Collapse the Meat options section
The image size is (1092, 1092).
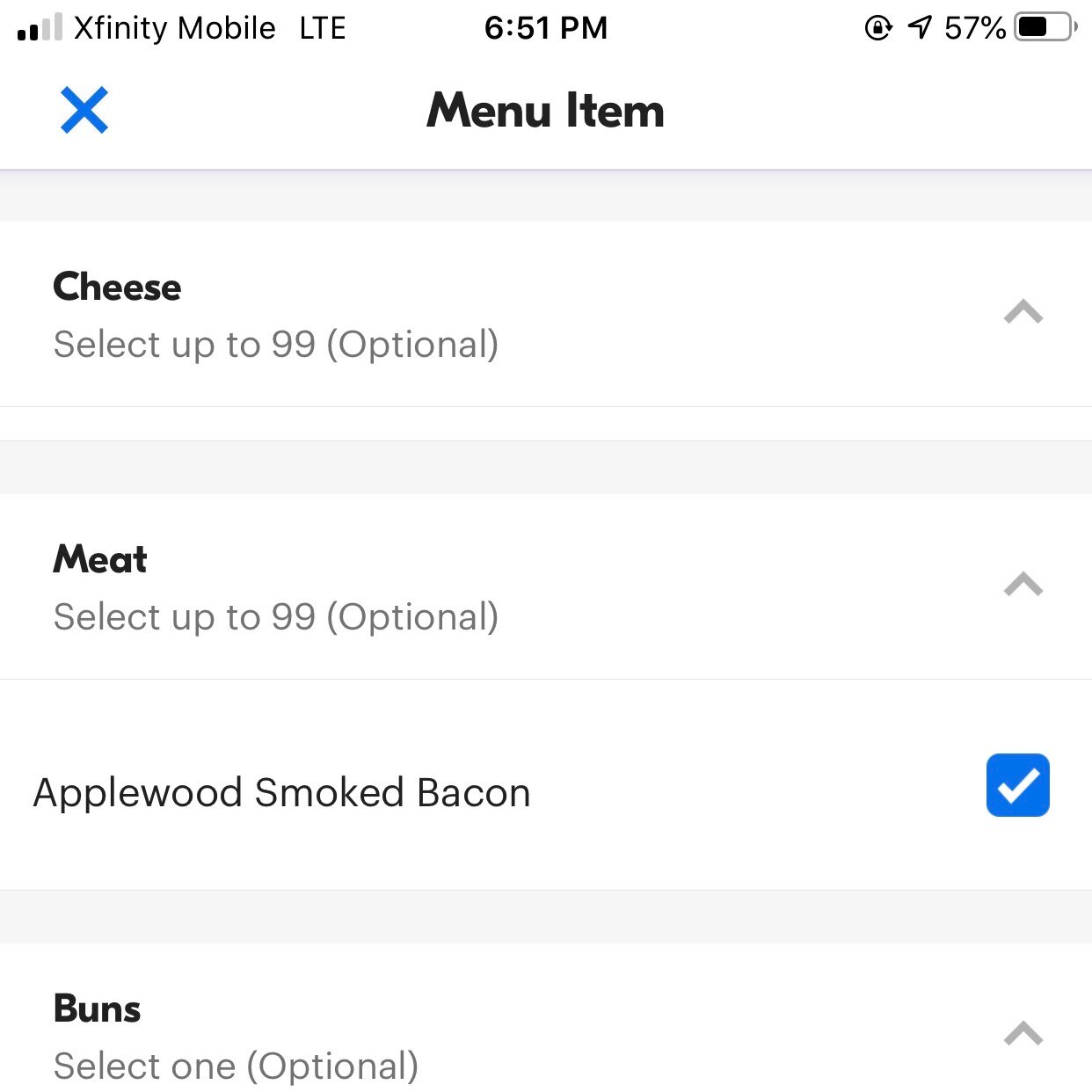(1023, 586)
